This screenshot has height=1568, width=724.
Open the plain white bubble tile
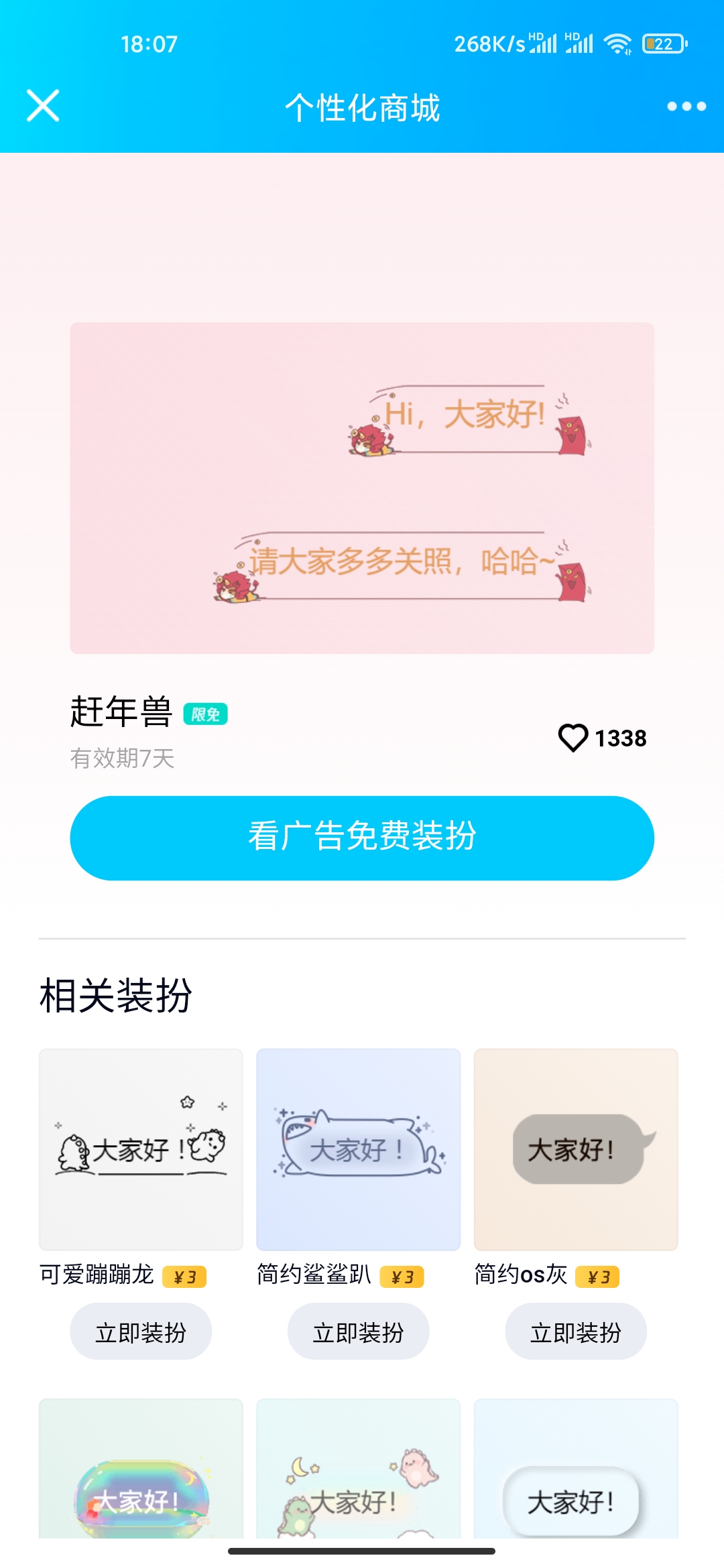[x=576, y=1474]
